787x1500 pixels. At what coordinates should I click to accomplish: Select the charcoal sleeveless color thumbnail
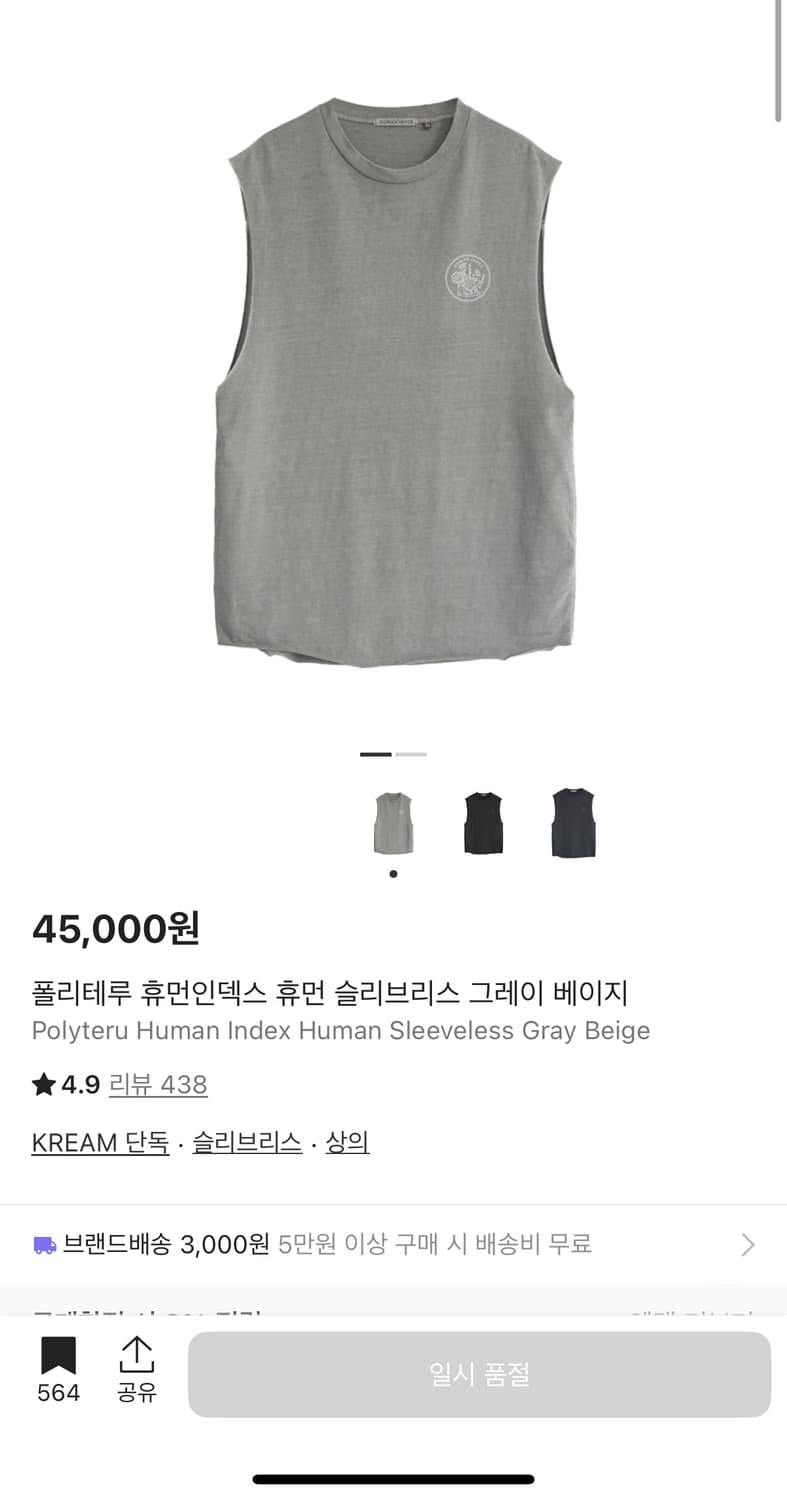572,822
